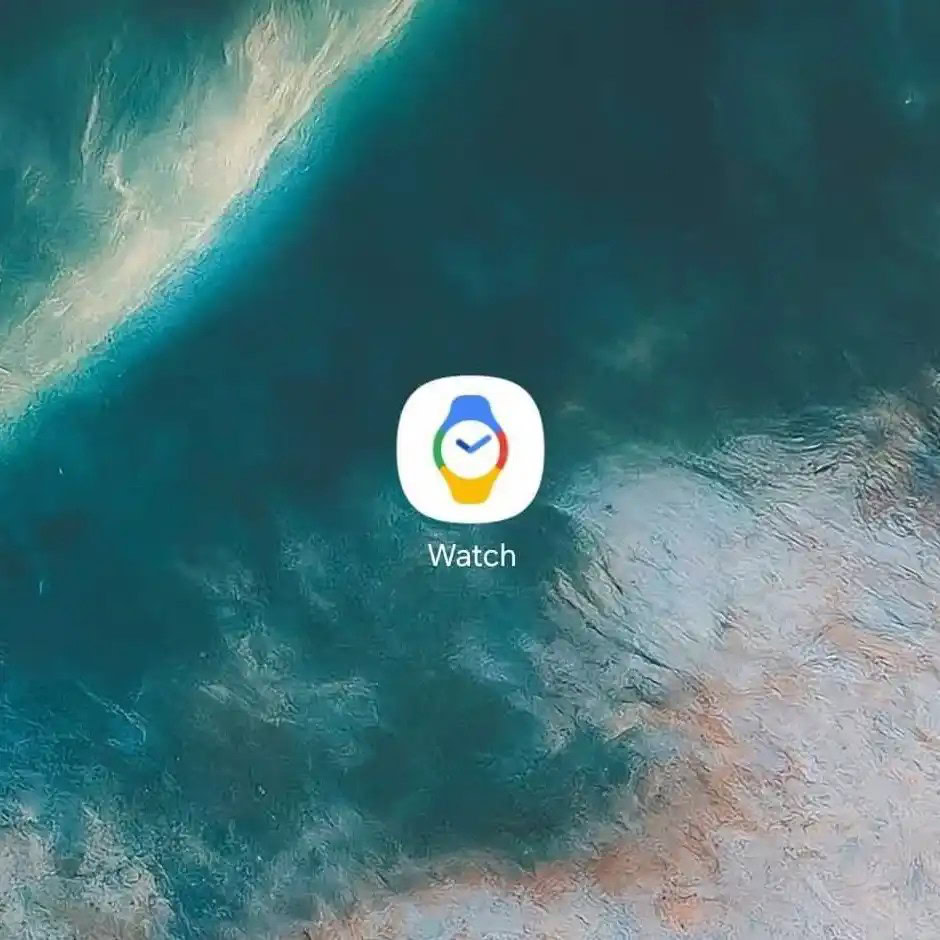Image resolution: width=940 pixels, height=940 pixels.
Task: Open the Watch app
Action: [470, 449]
